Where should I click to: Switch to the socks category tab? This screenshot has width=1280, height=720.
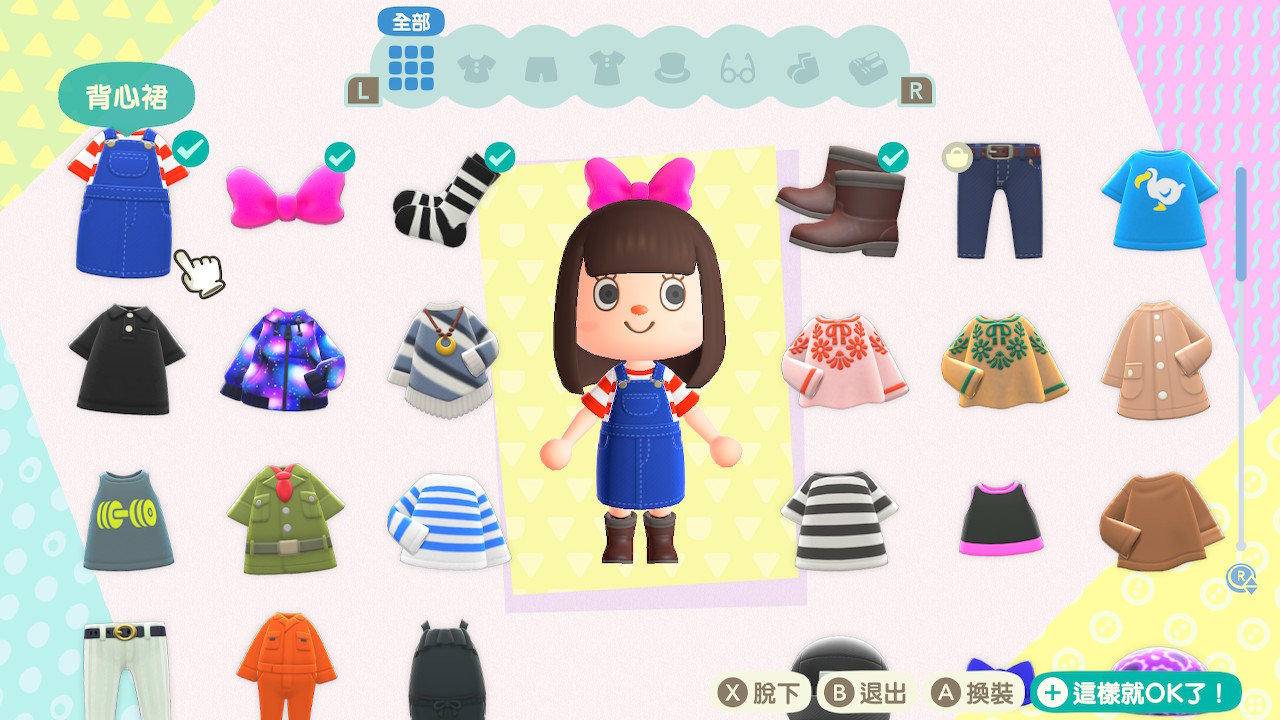tap(802, 69)
